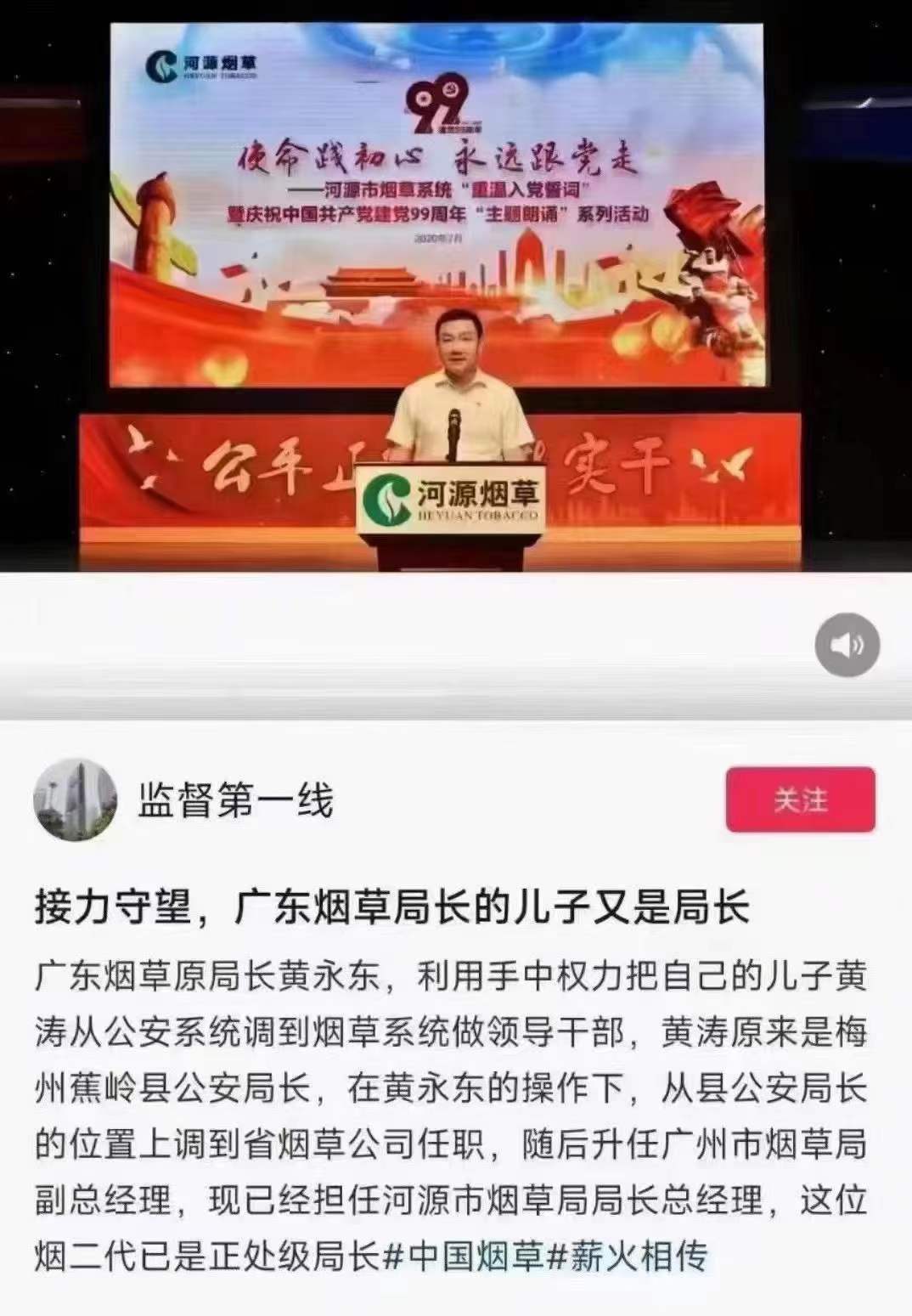Follow 监督第一线 with the 关注 button
Viewport: 912px width, 1316px height.
click(x=800, y=799)
